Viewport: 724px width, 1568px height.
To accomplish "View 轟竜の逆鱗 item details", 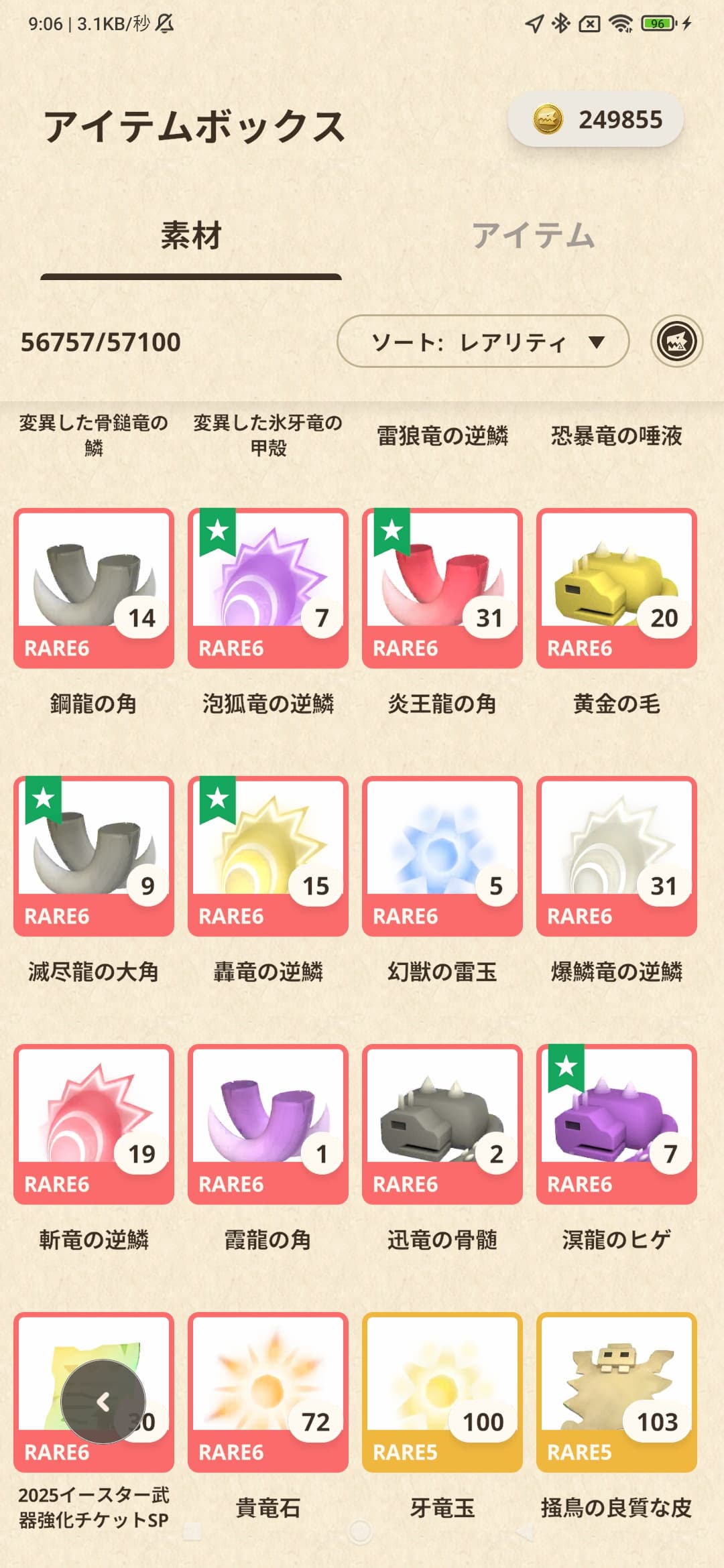I will pos(268,856).
